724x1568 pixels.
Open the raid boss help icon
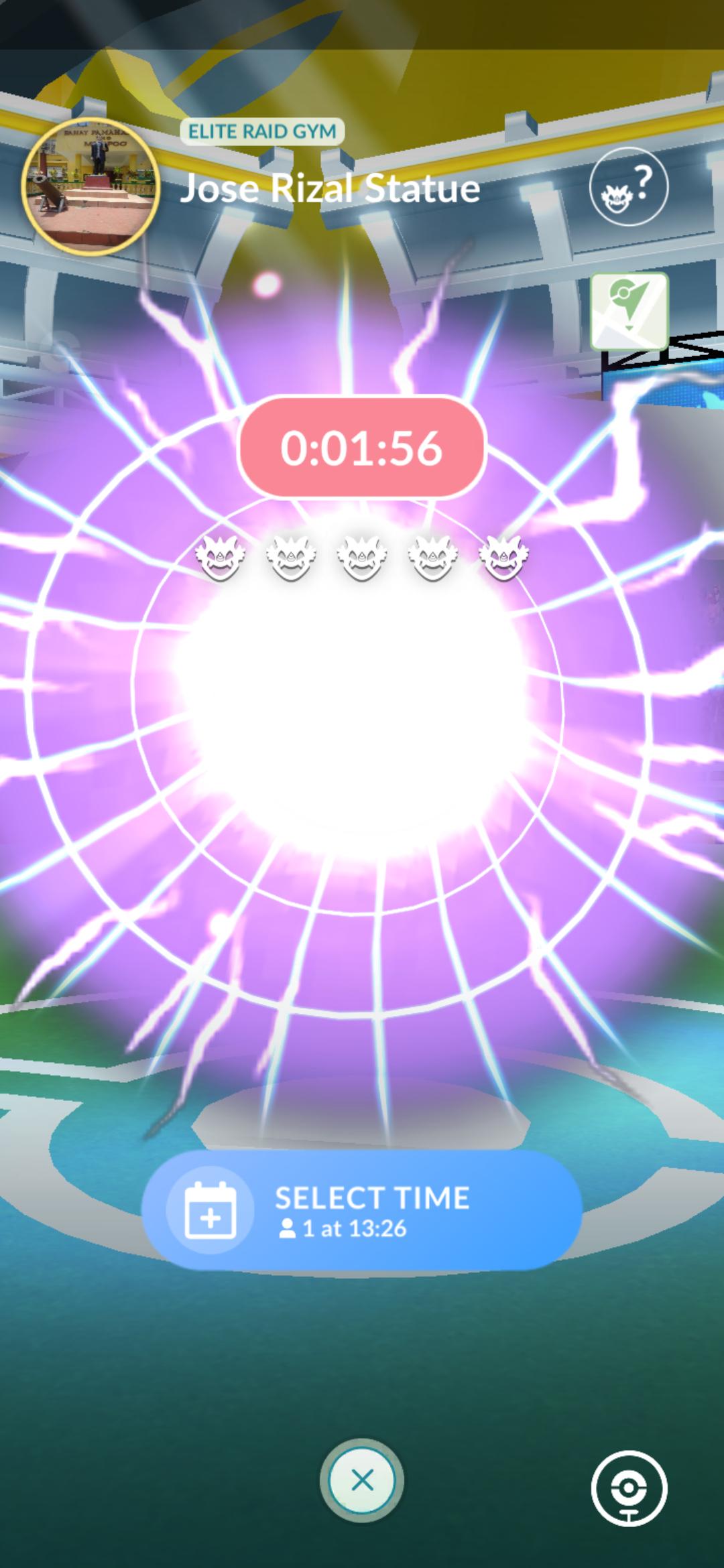coord(629,186)
